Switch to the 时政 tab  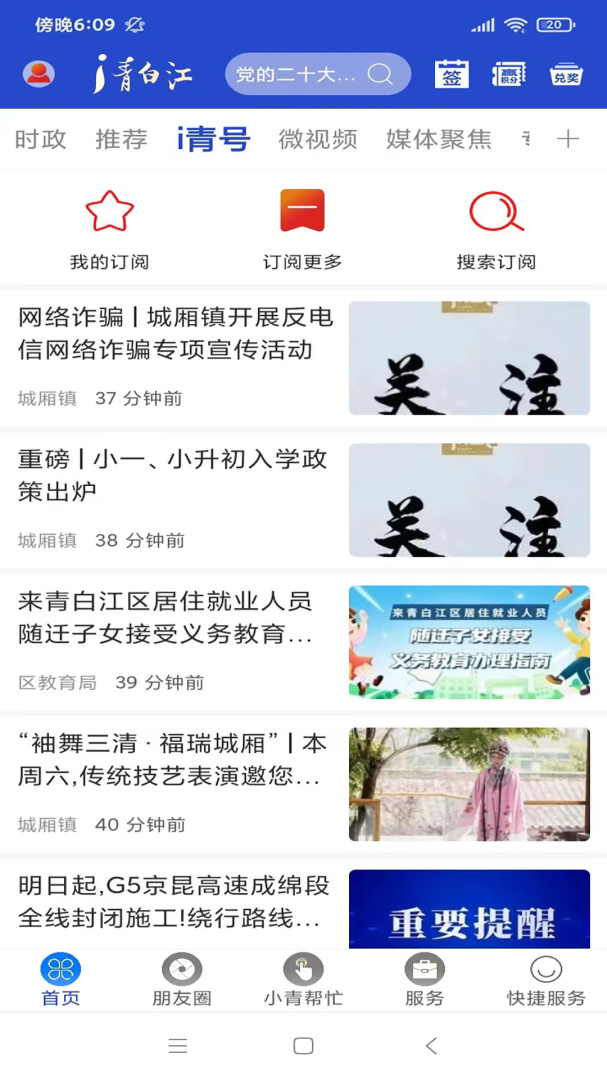41,139
